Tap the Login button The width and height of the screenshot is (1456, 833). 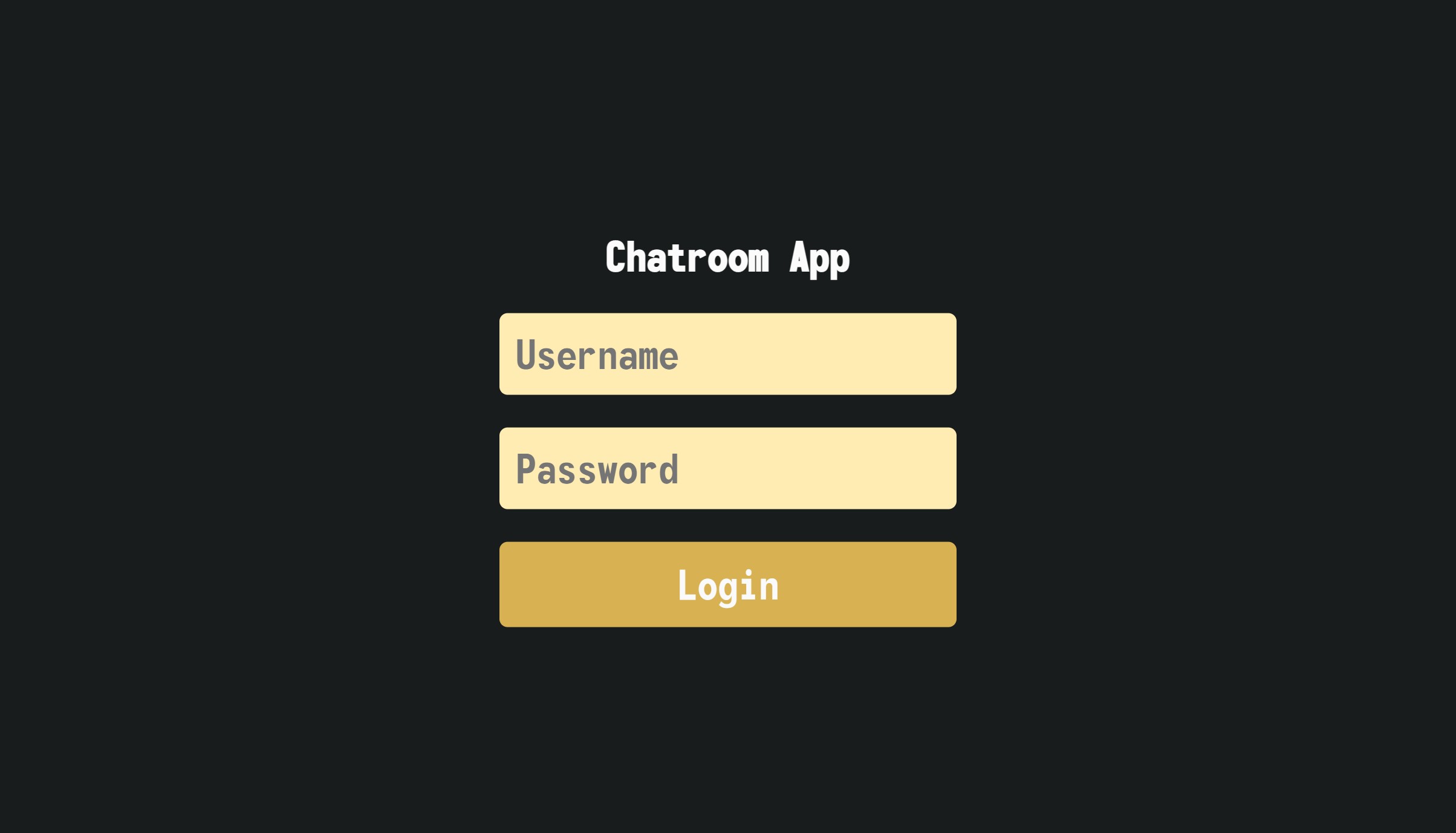(x=727, y=584)
